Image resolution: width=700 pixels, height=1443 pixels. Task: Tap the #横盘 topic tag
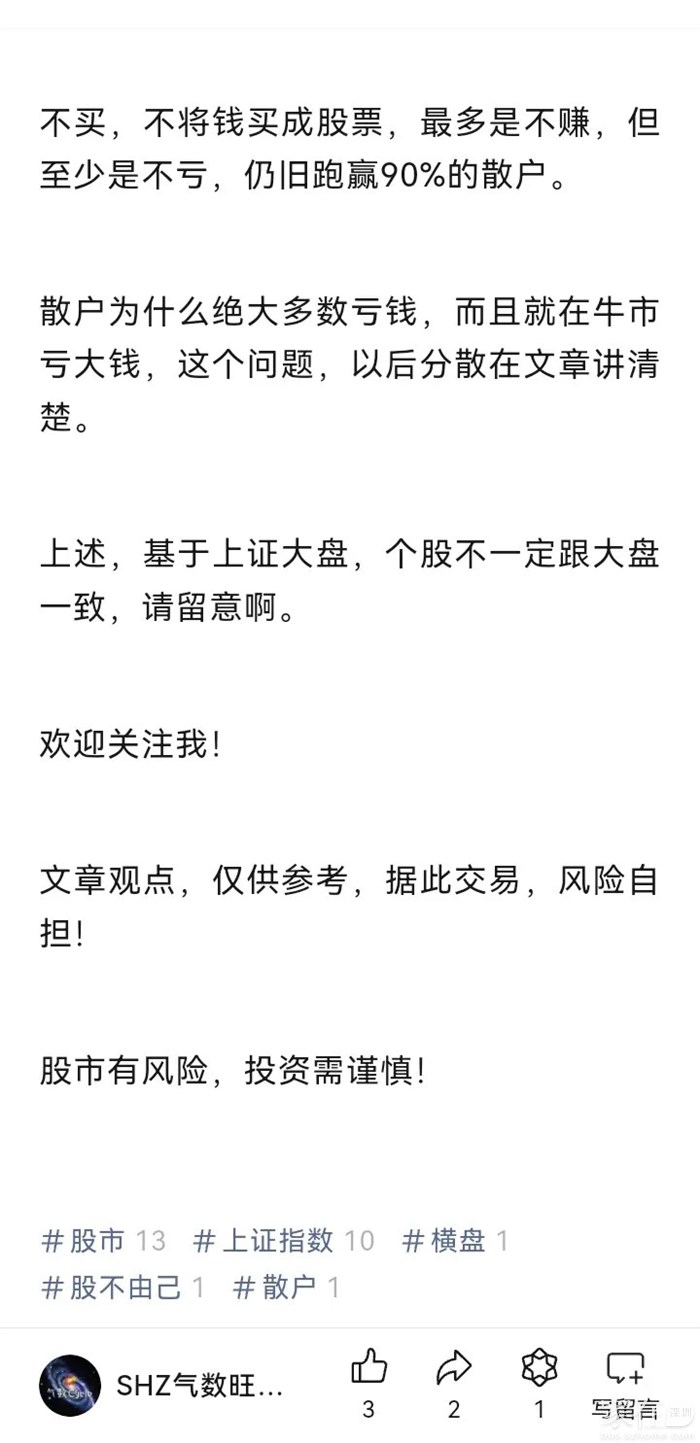coord(446,1241)
